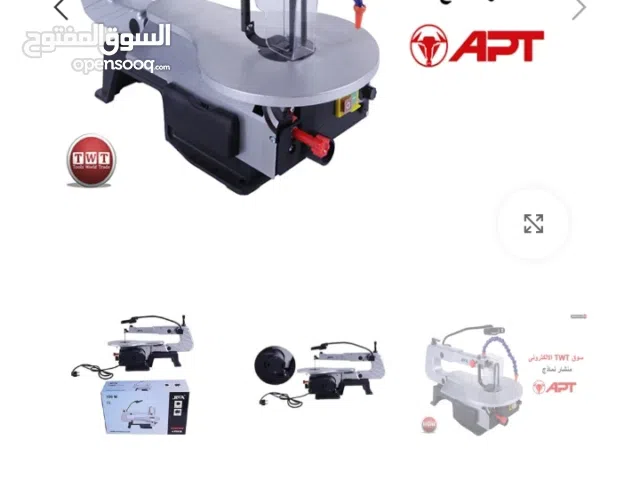Select the thumbnail showing the saw with black disc
640x480 pixels.
pyautogui.click(x=319, y=372)
